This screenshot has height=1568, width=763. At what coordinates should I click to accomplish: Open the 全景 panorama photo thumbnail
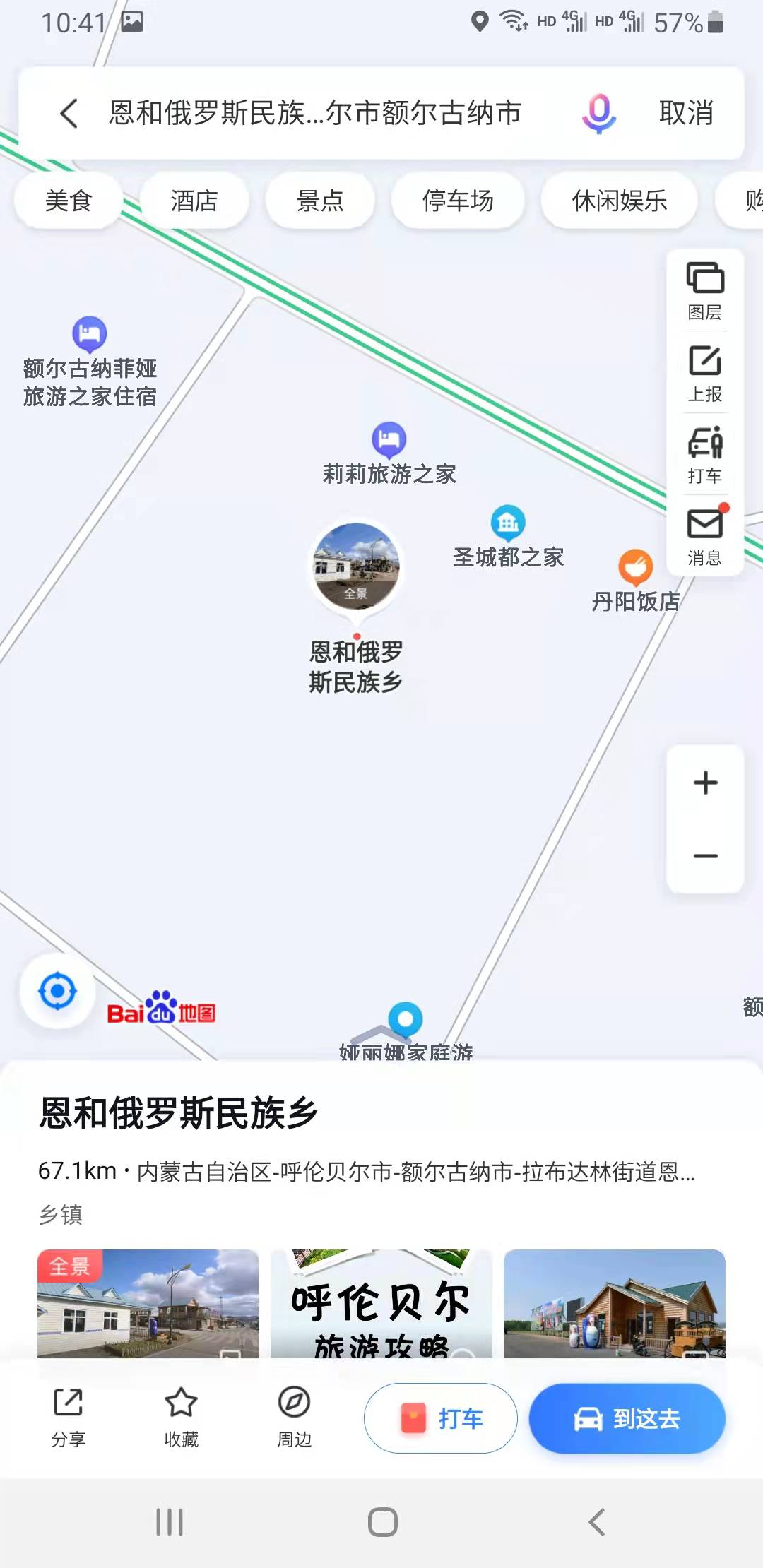click(148, 1303)
